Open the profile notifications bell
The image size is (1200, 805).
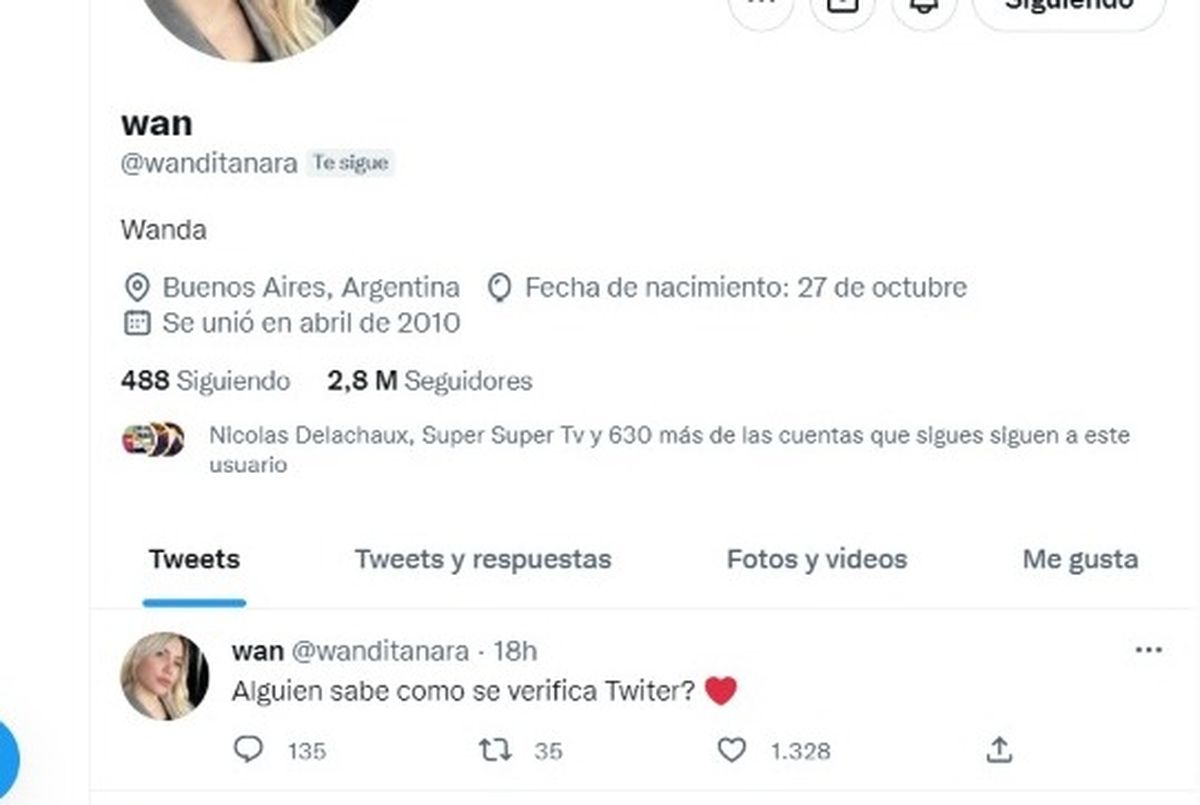coord(924,8)
